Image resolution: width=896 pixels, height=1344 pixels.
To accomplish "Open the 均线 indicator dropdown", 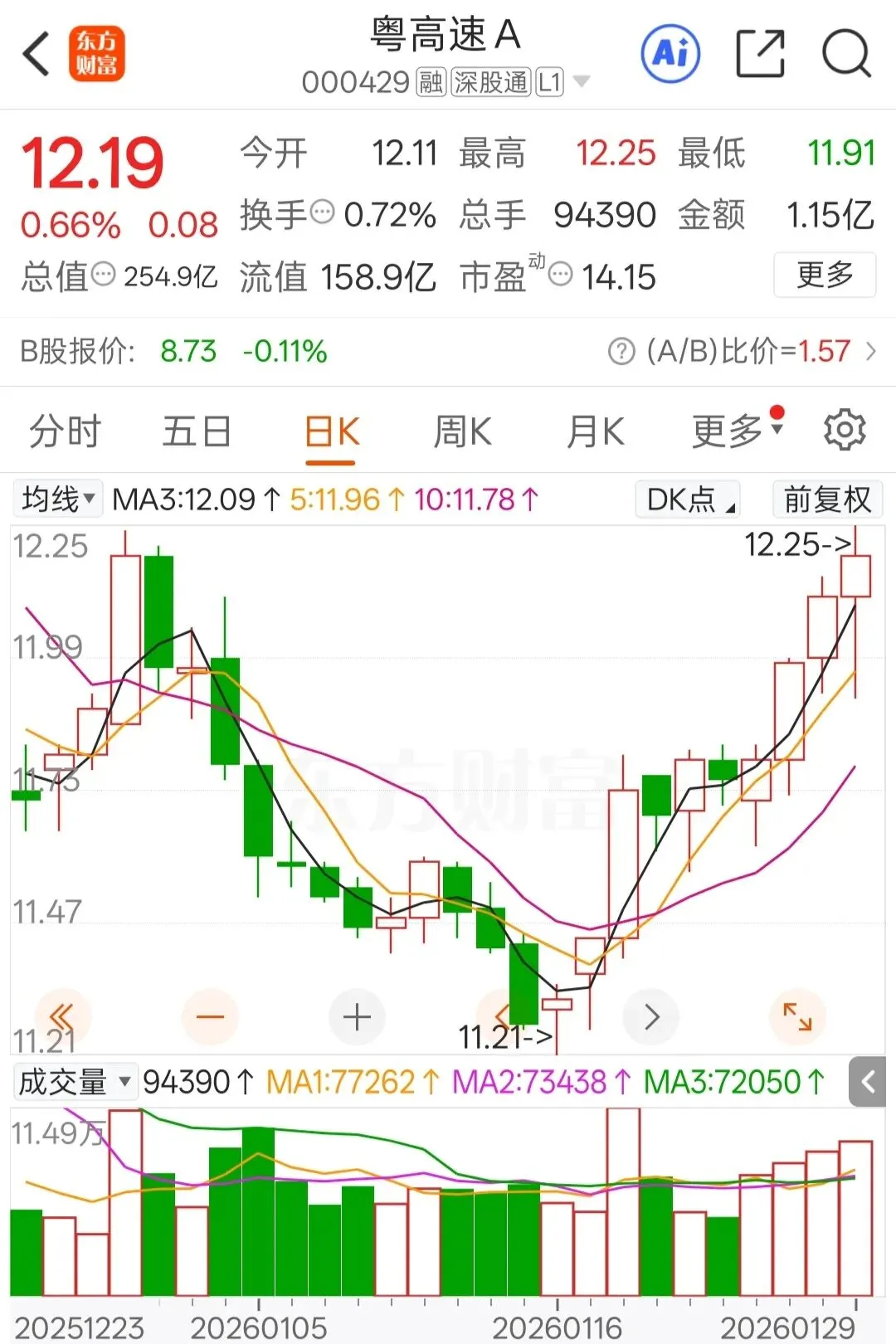I will 58,499.
